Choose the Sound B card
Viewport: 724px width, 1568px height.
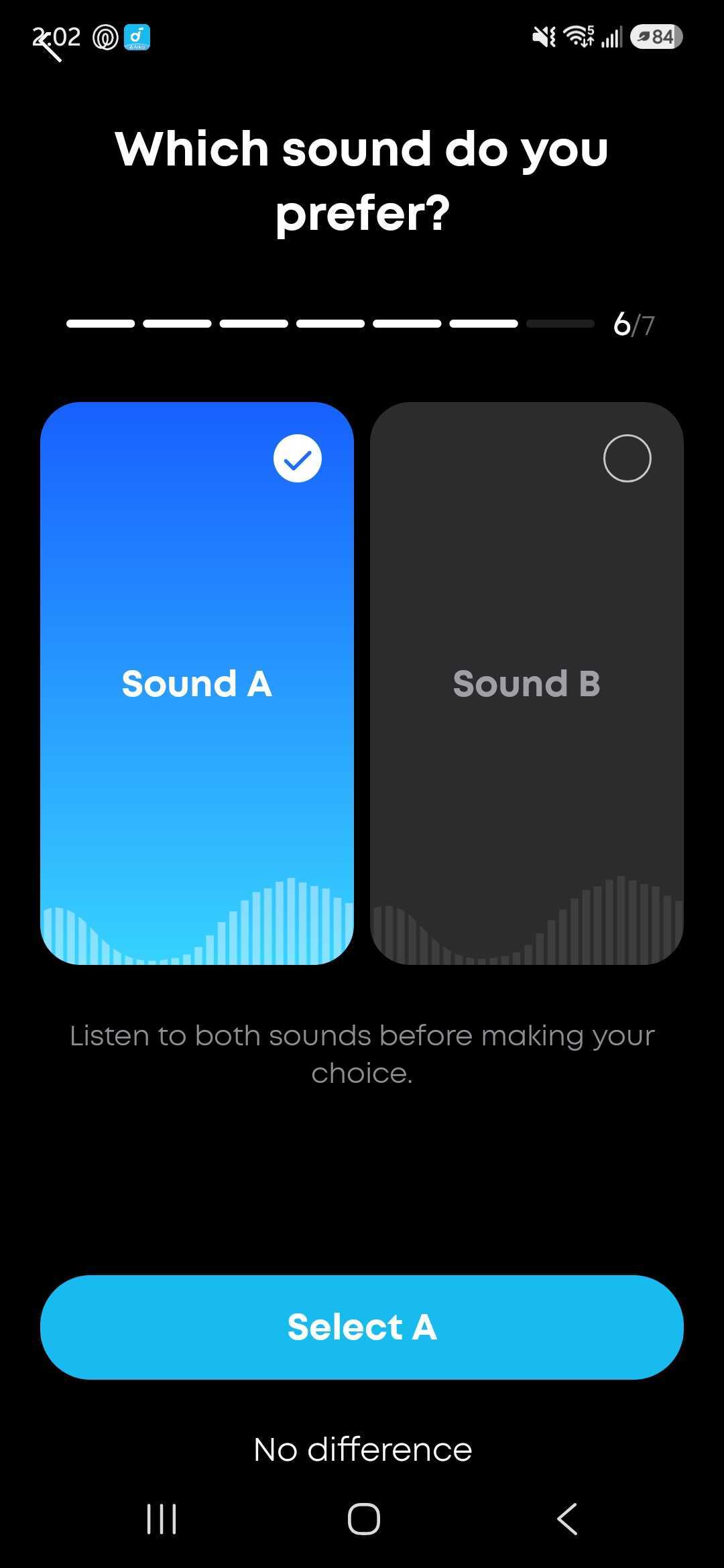click(527, 683)
